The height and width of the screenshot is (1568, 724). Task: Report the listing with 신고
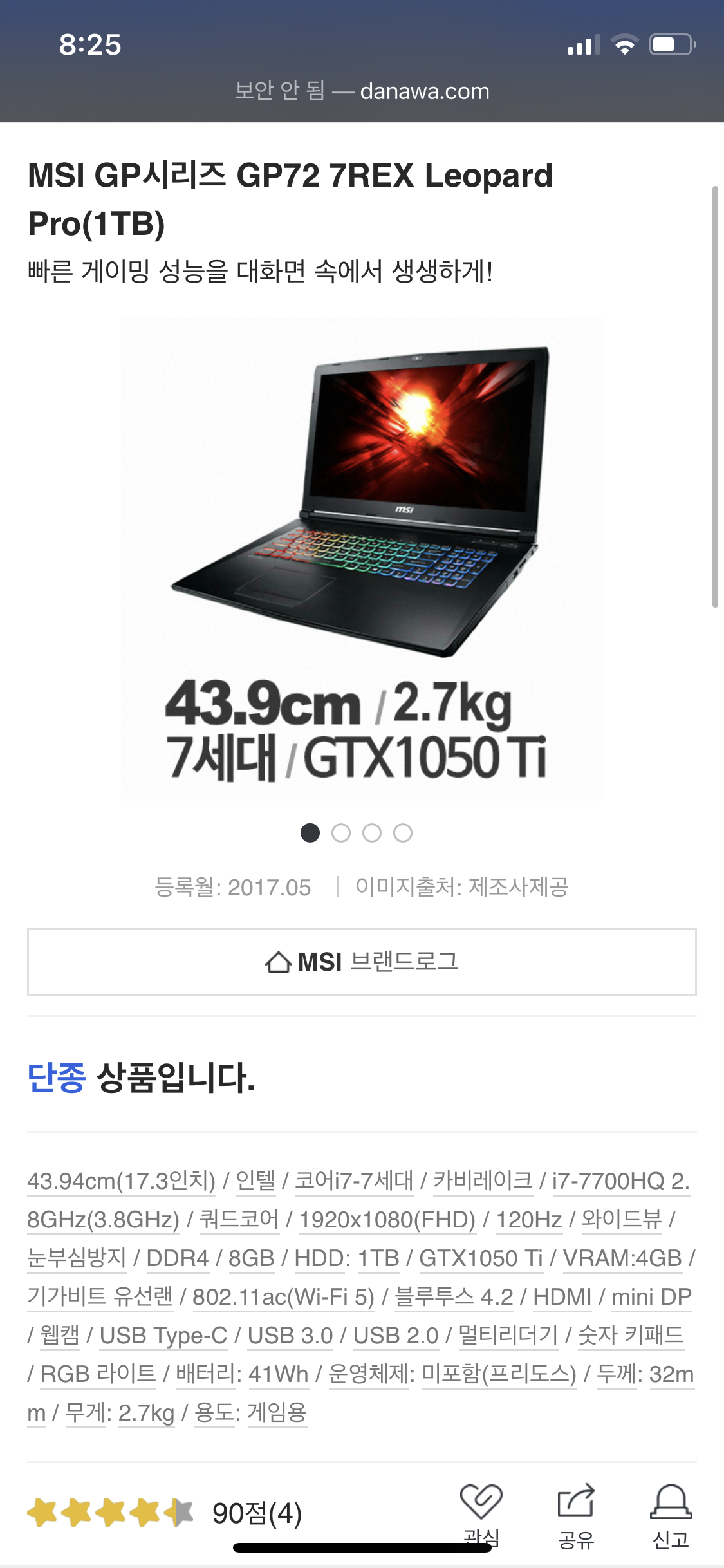[x=671, y=1513]
